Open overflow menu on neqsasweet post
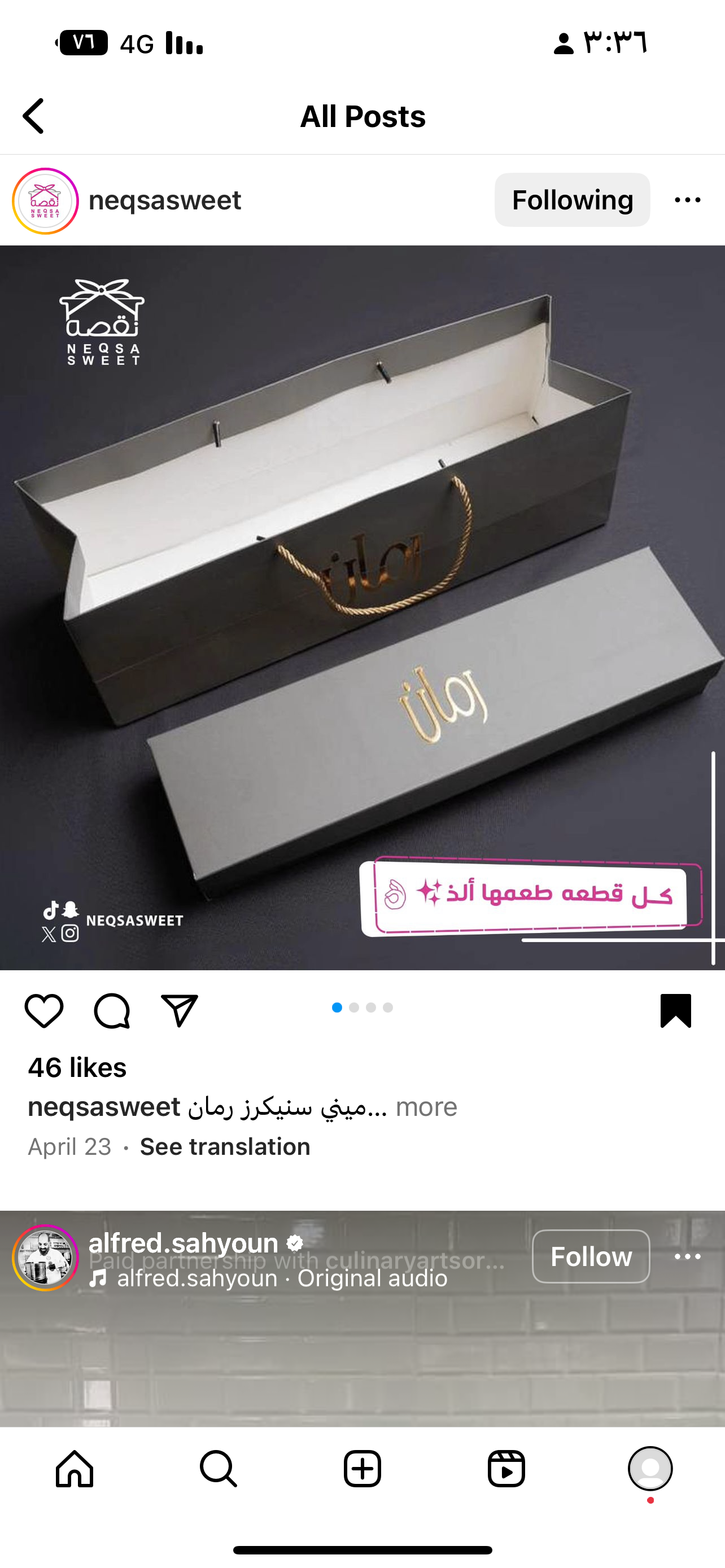Image resolution: width=725 pixels, height=1568 pixels. click(x=687, y=200)
